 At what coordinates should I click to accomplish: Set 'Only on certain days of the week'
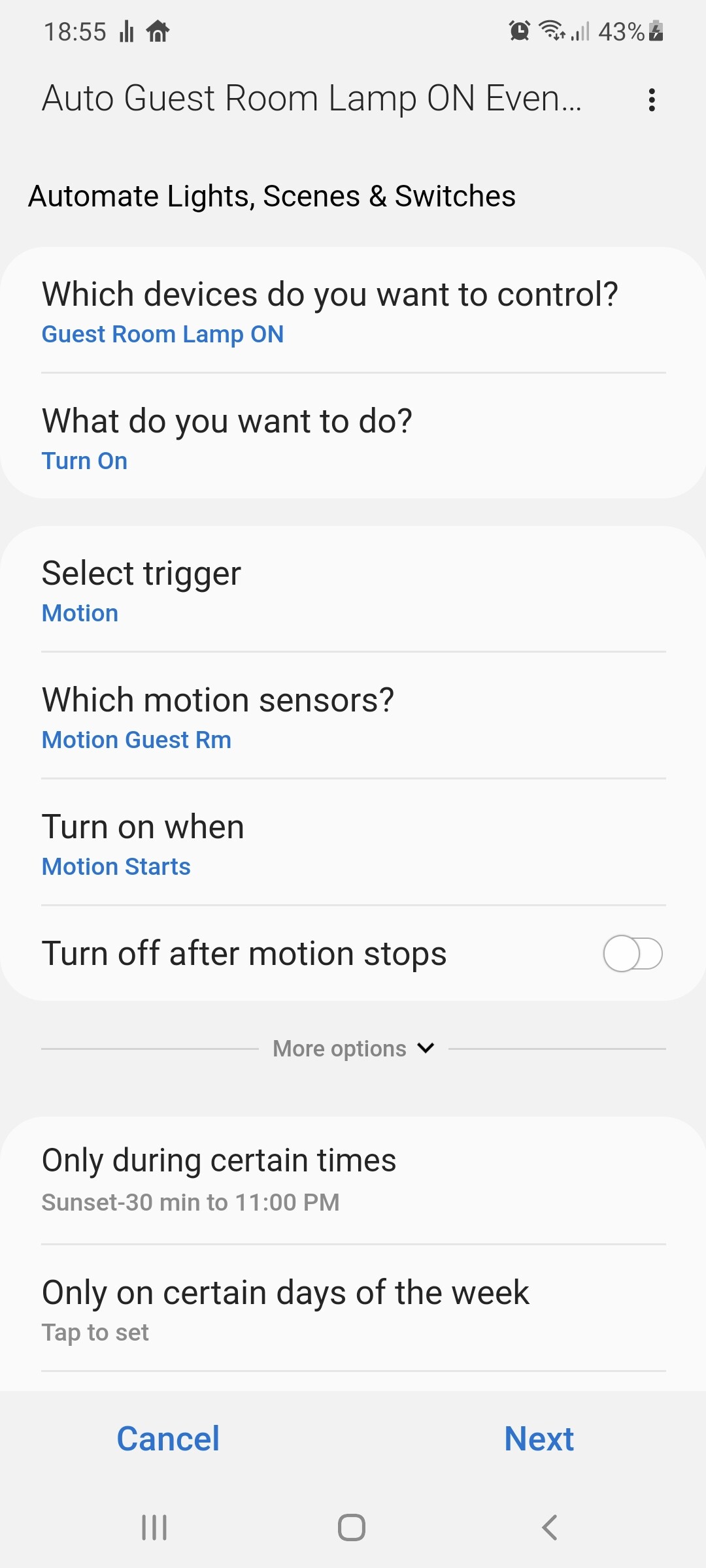(353, 1309)
